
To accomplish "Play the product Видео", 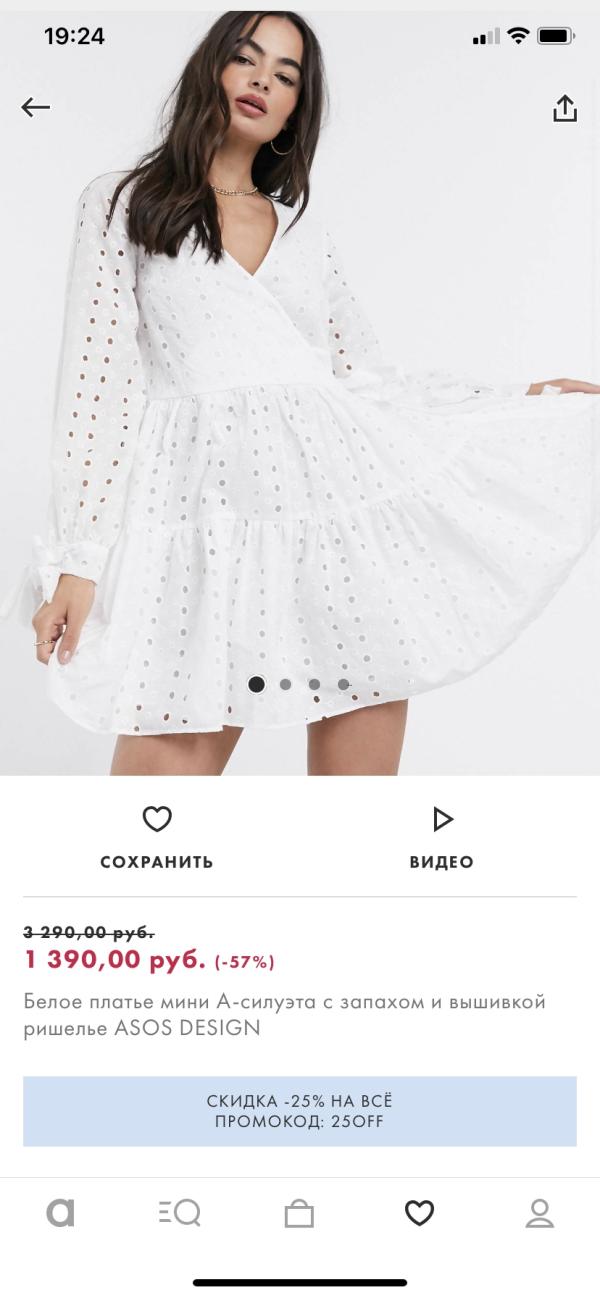I will [442, 836].
